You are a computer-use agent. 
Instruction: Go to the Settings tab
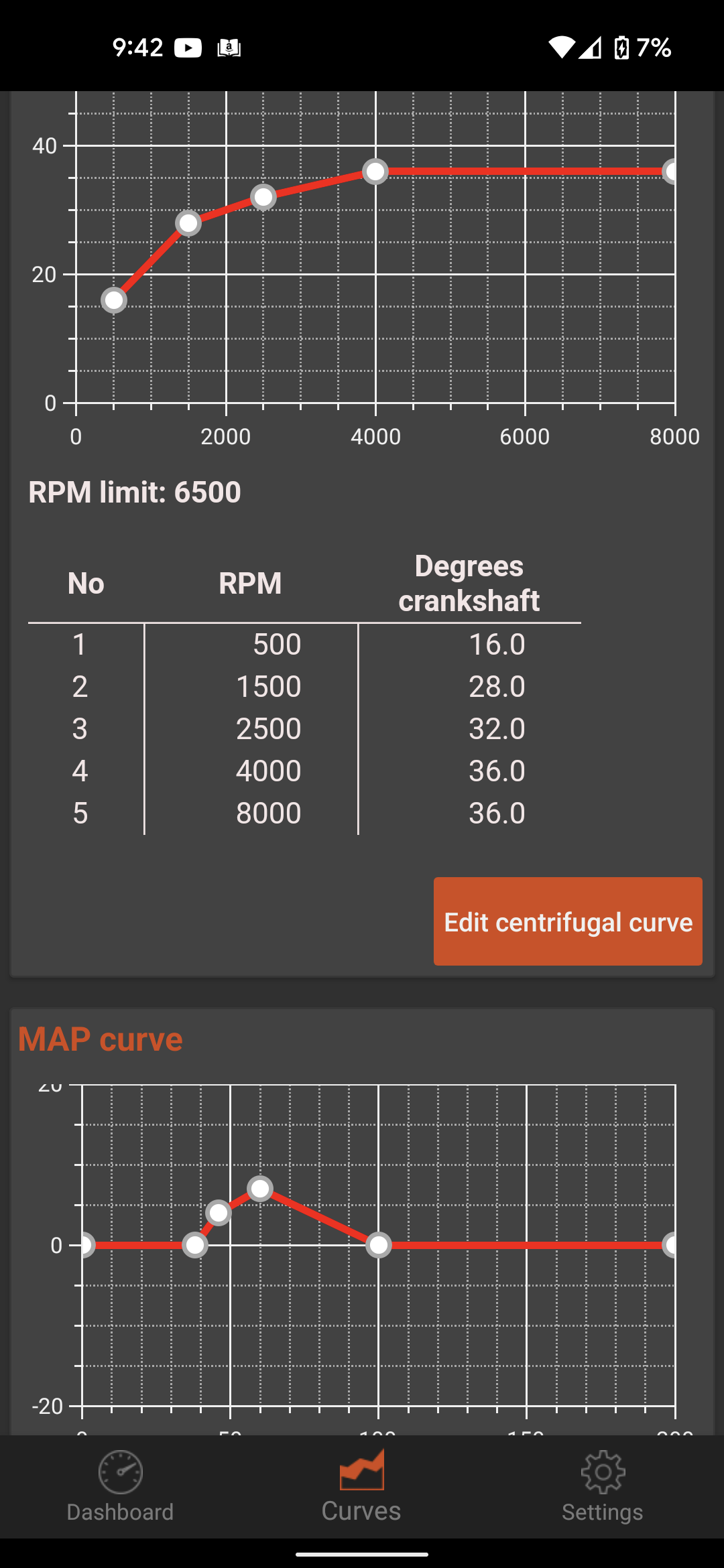point(603,1486)
